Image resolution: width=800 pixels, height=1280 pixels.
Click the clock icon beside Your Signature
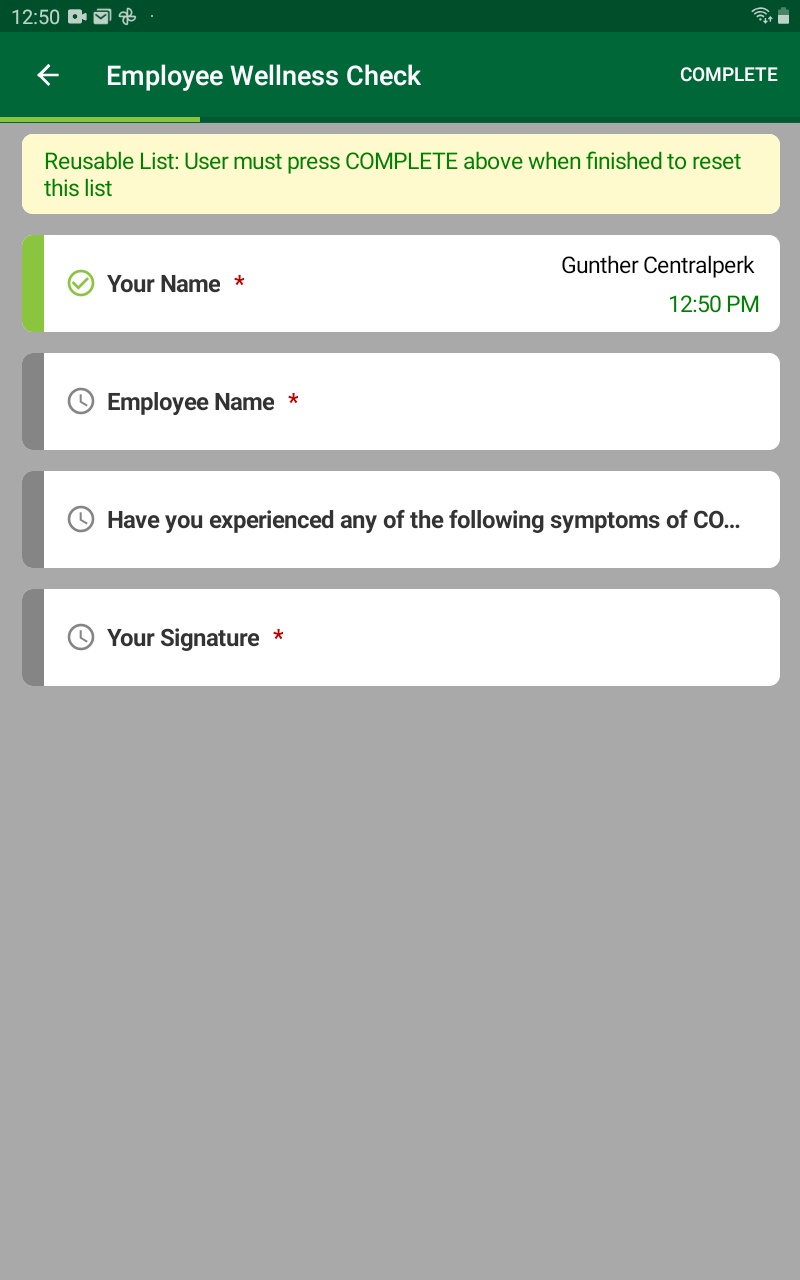[80, 637]
